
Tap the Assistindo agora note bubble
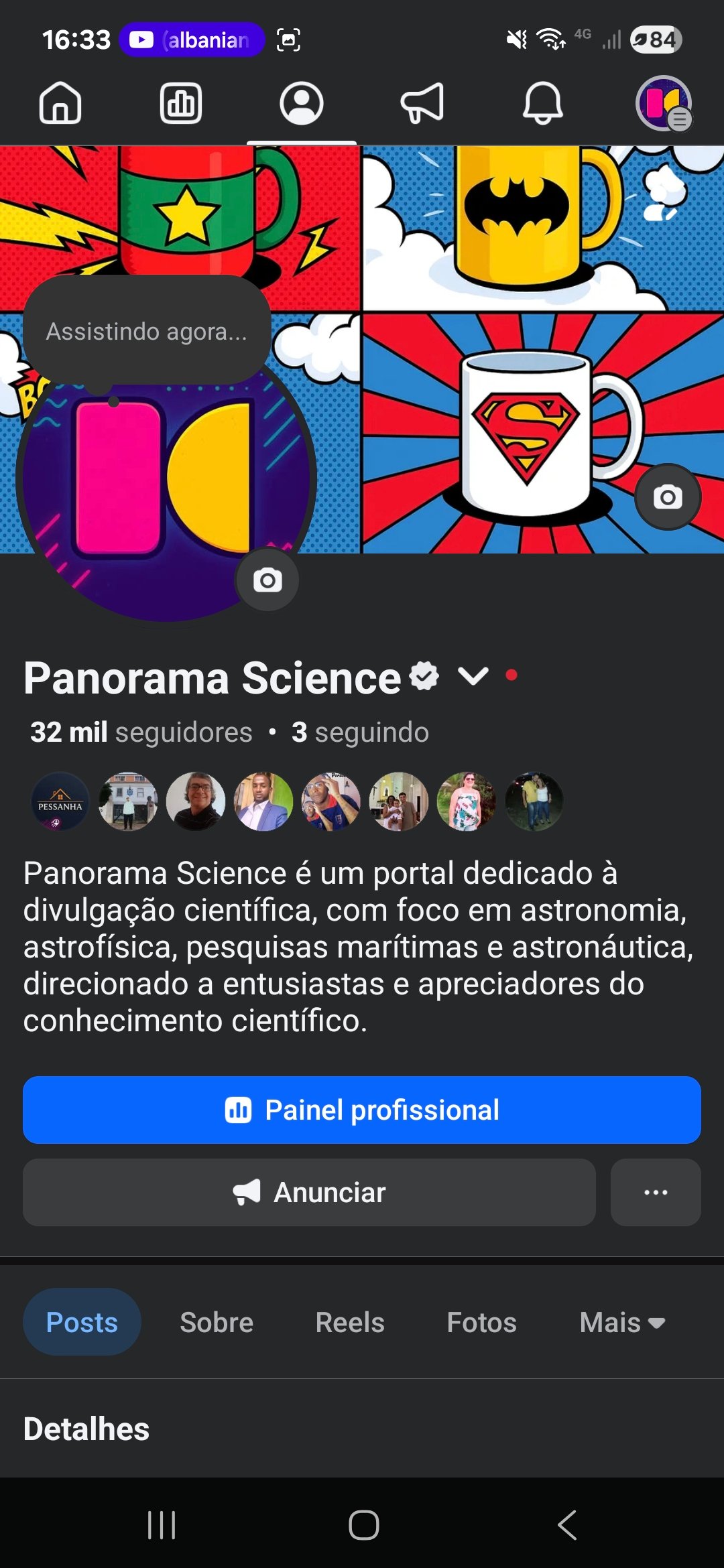coord(147,331)
